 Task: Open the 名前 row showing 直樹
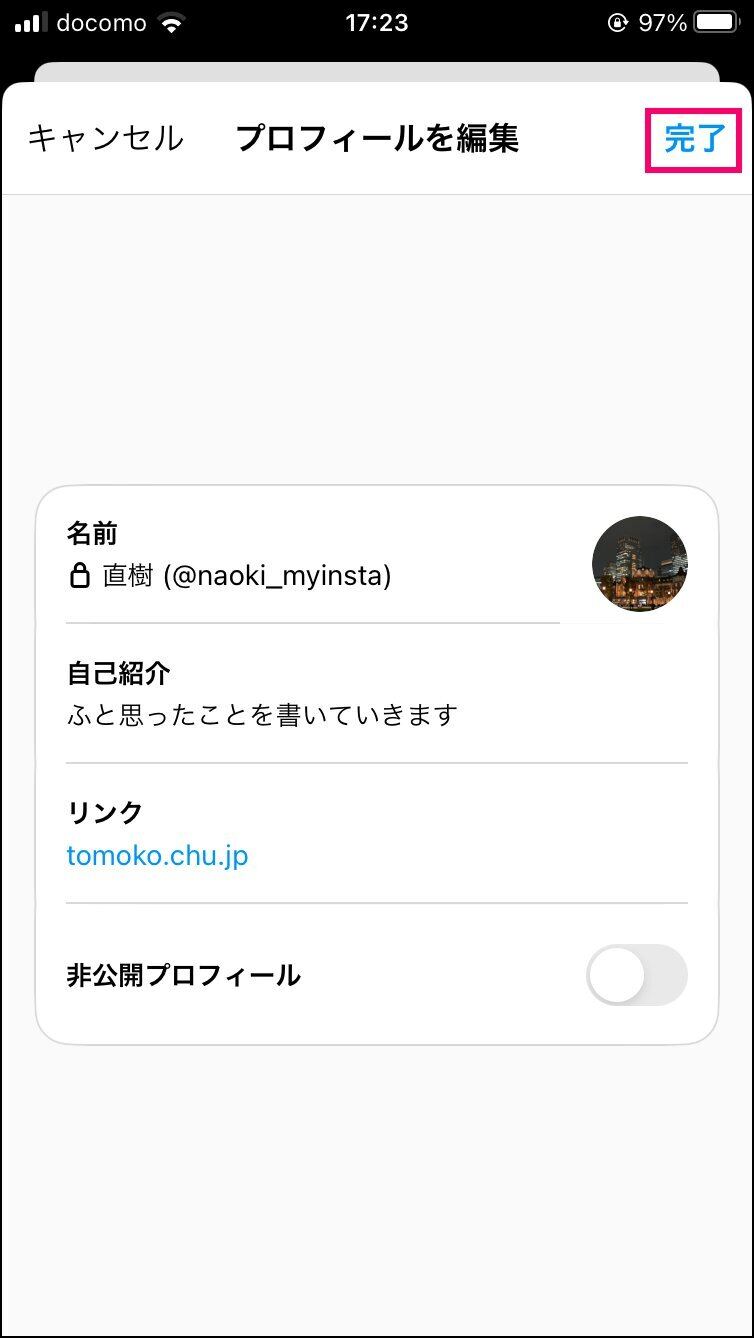coord(312,555)
